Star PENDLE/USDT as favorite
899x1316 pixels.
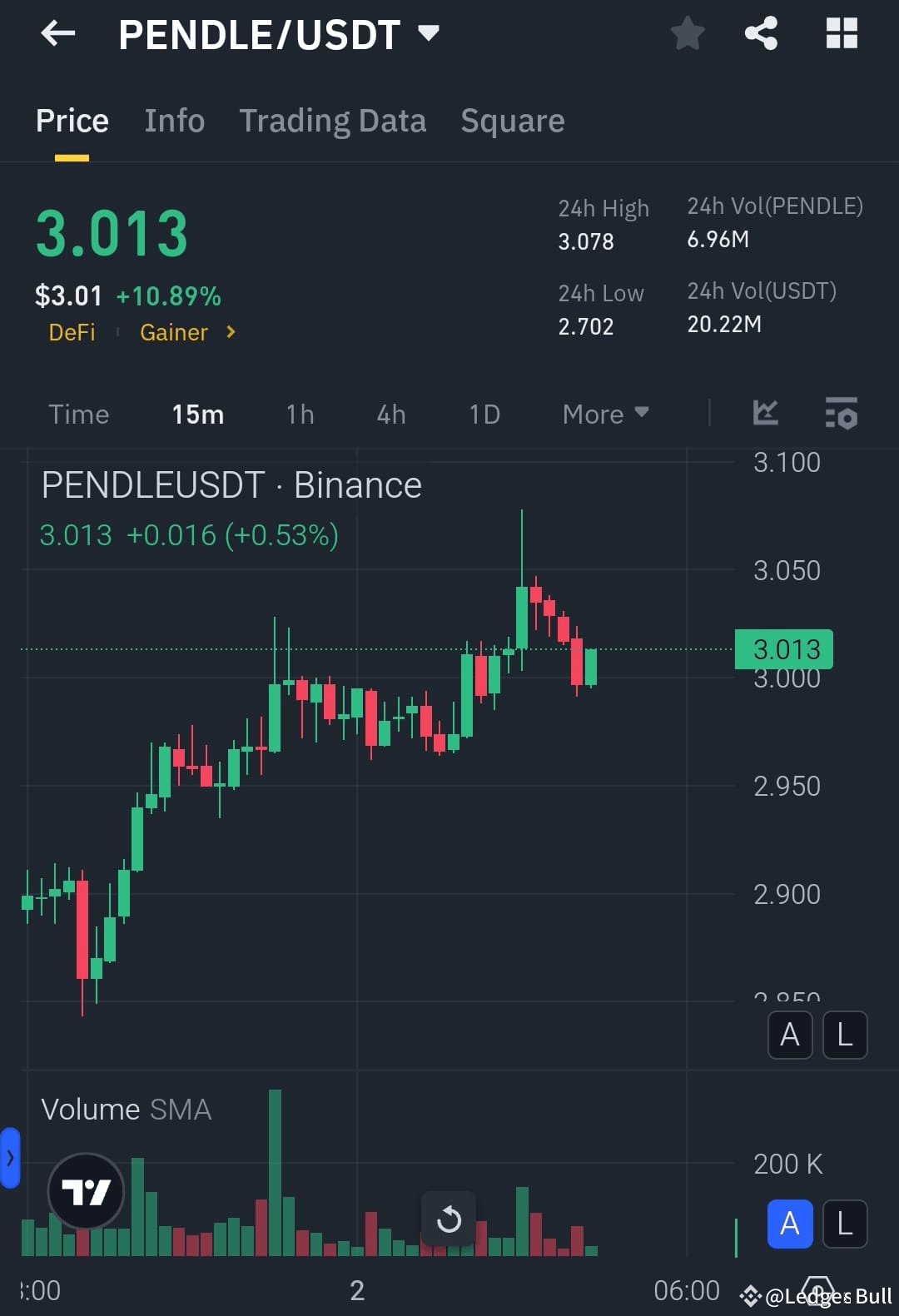(687, 33)
